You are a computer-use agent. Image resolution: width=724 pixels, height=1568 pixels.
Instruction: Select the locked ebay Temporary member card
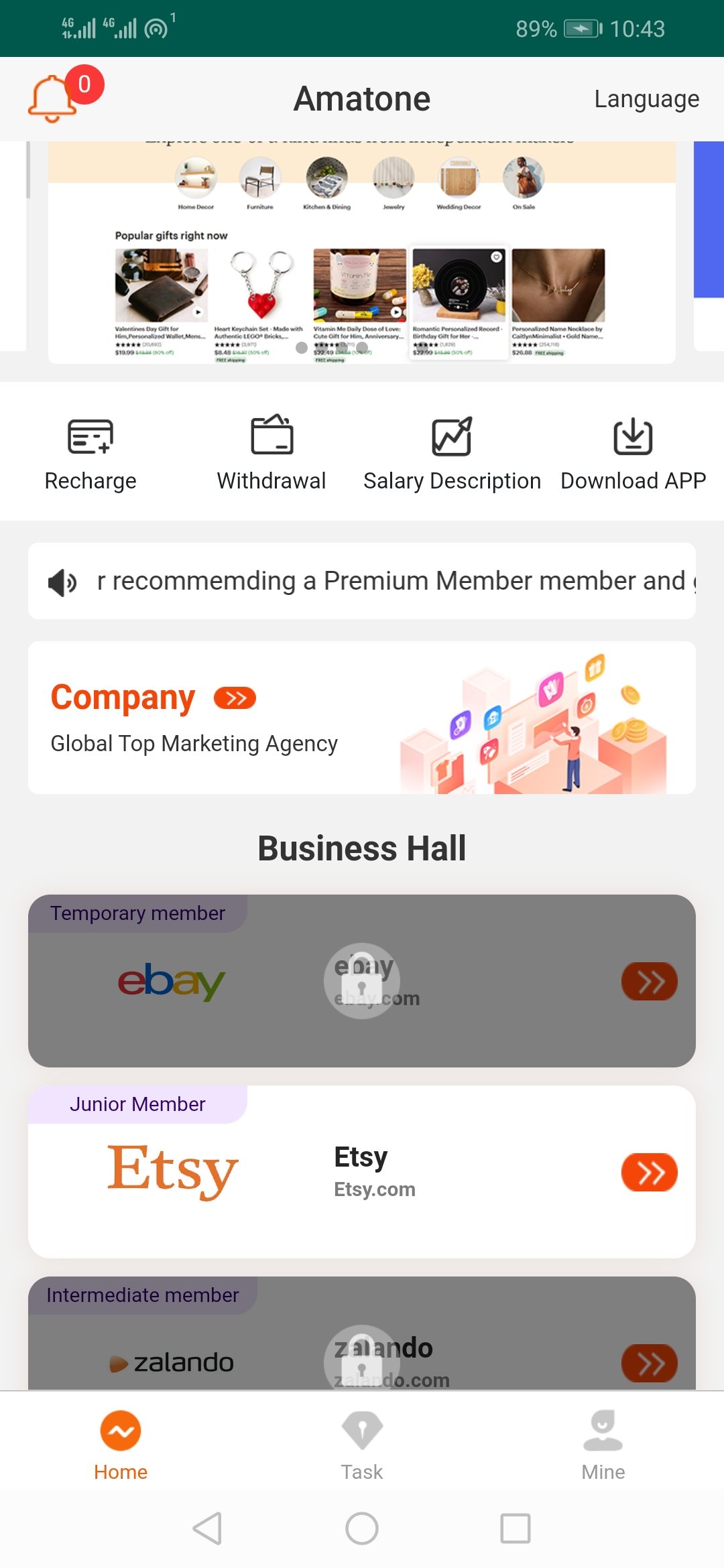(362, 981)
